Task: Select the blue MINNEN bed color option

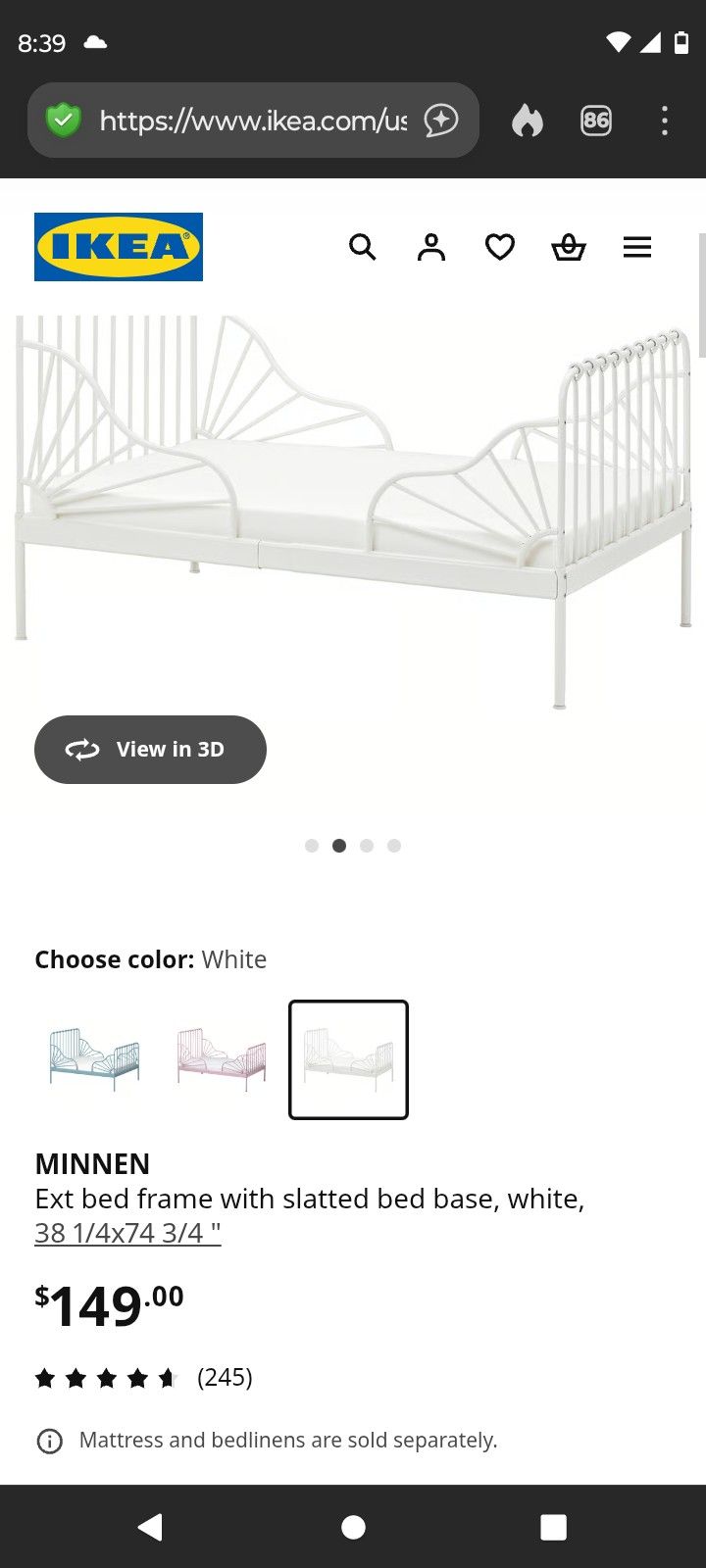Action: point(93,1060)
